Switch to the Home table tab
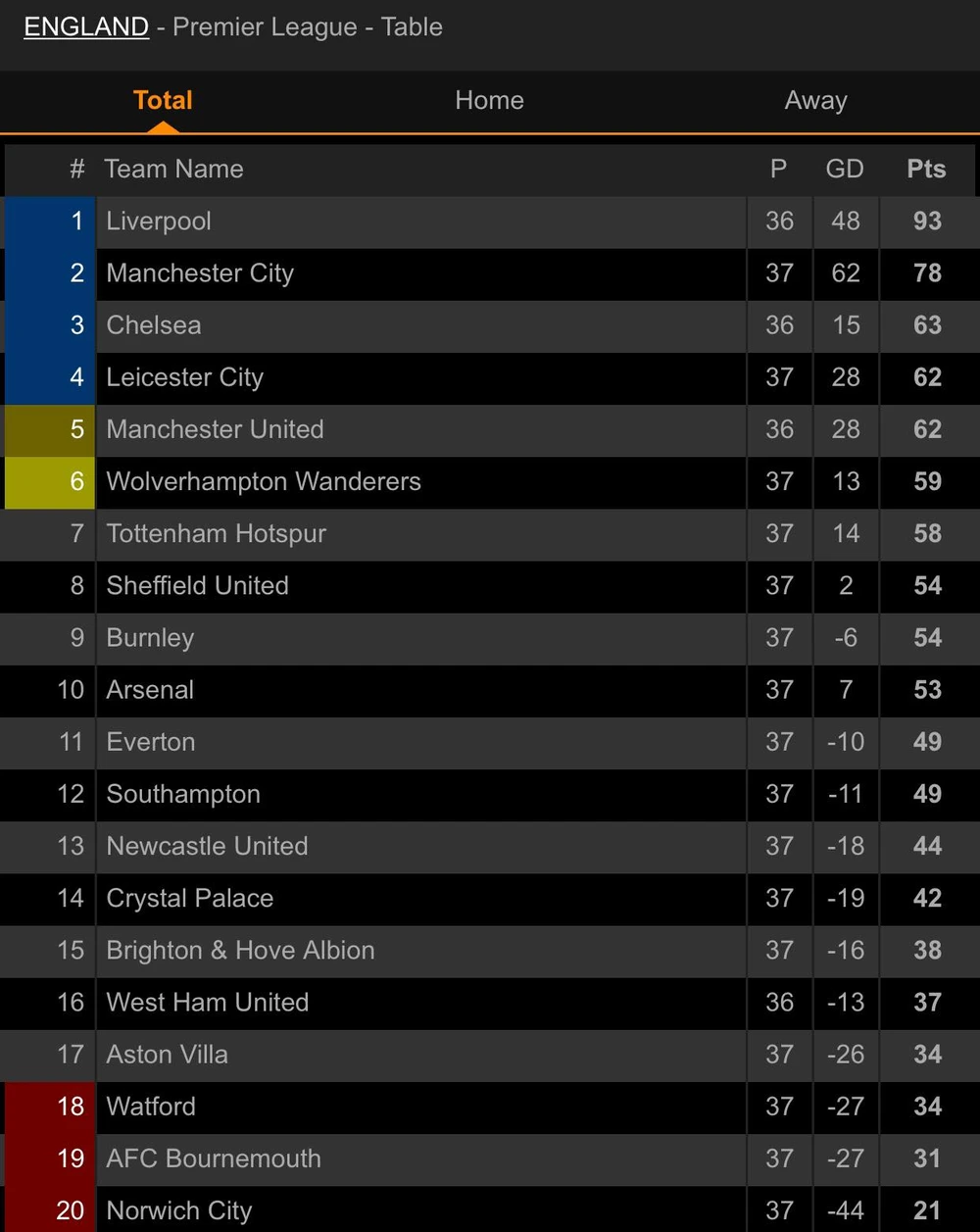980x1232 pixels. [x=489, y=101]
